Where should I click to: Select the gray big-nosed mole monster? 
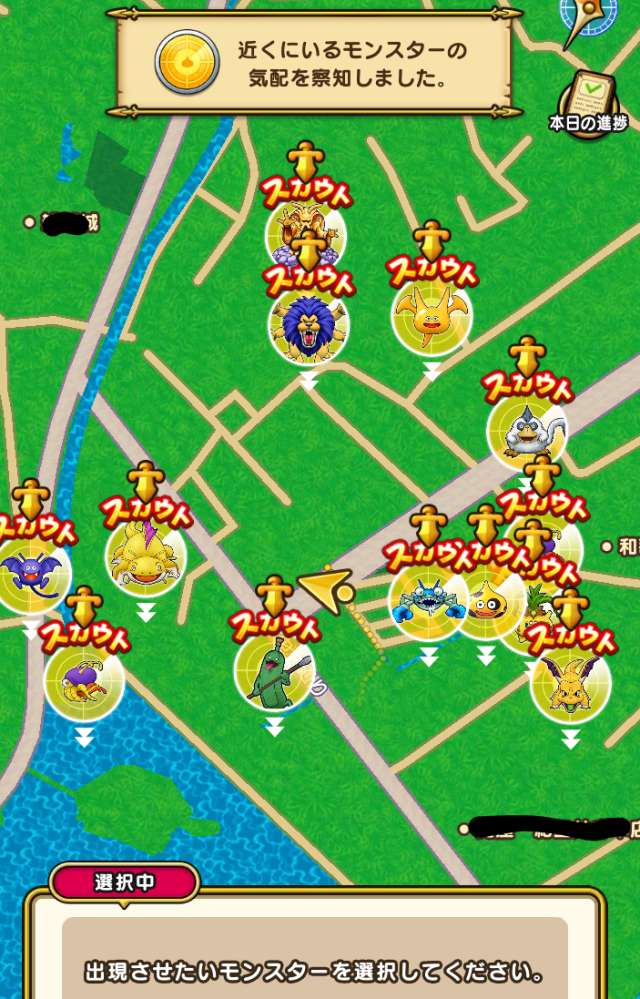click(x=525, y=432)
